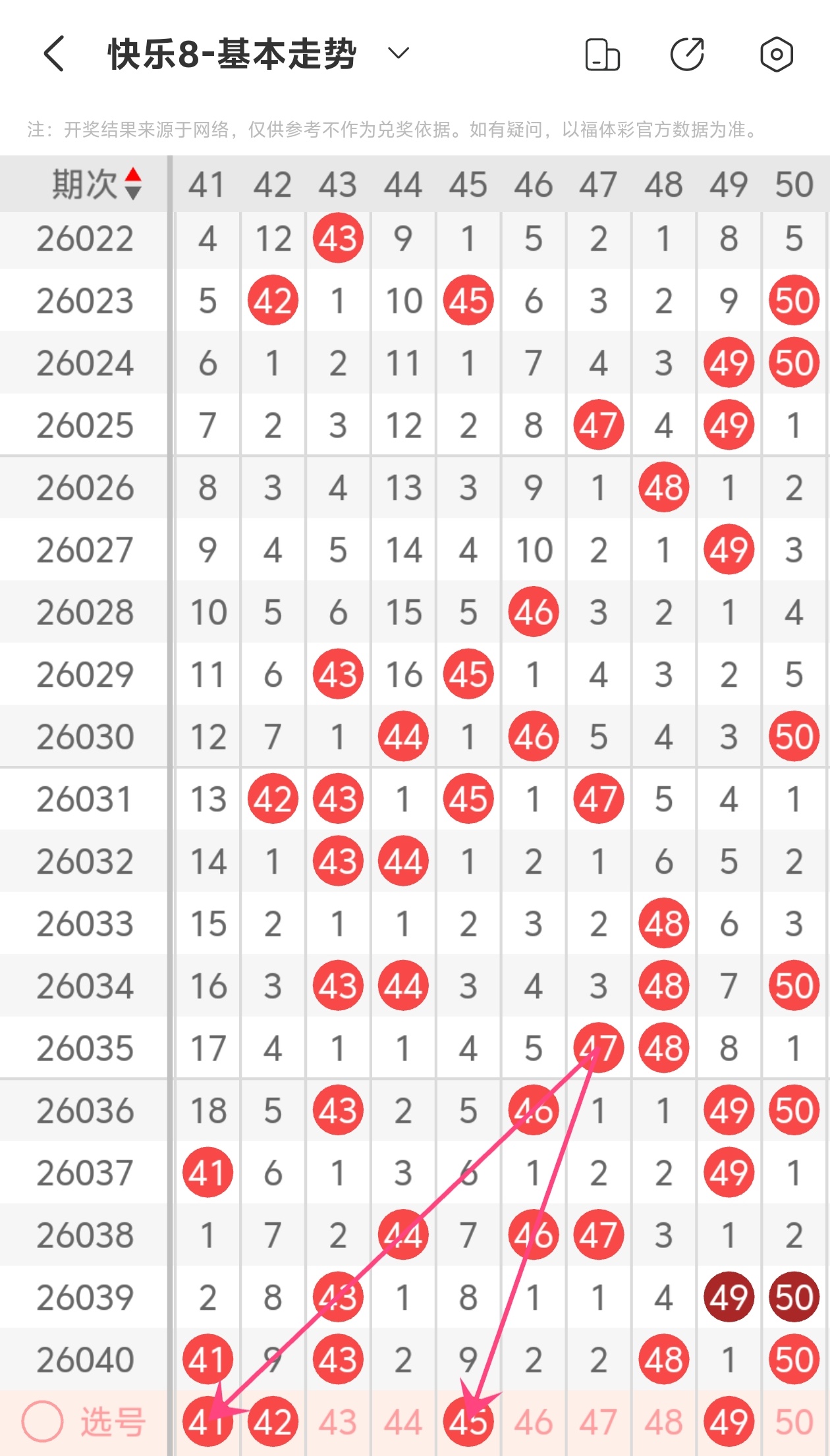This screenshot has height=1456, width=830.
Task: Go back to the previous page
Action: 54,53
